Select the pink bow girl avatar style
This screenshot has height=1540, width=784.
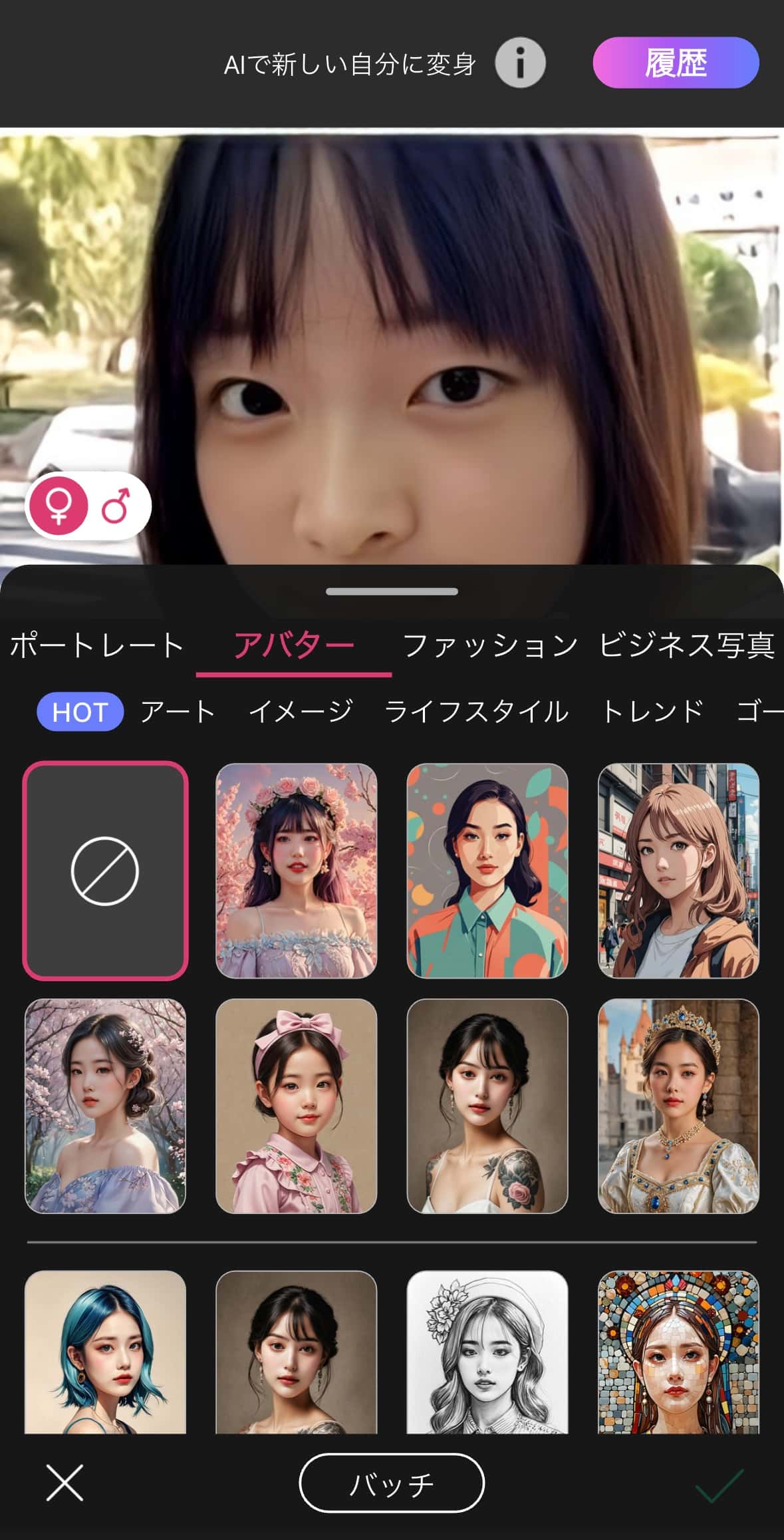[297, 1106]
